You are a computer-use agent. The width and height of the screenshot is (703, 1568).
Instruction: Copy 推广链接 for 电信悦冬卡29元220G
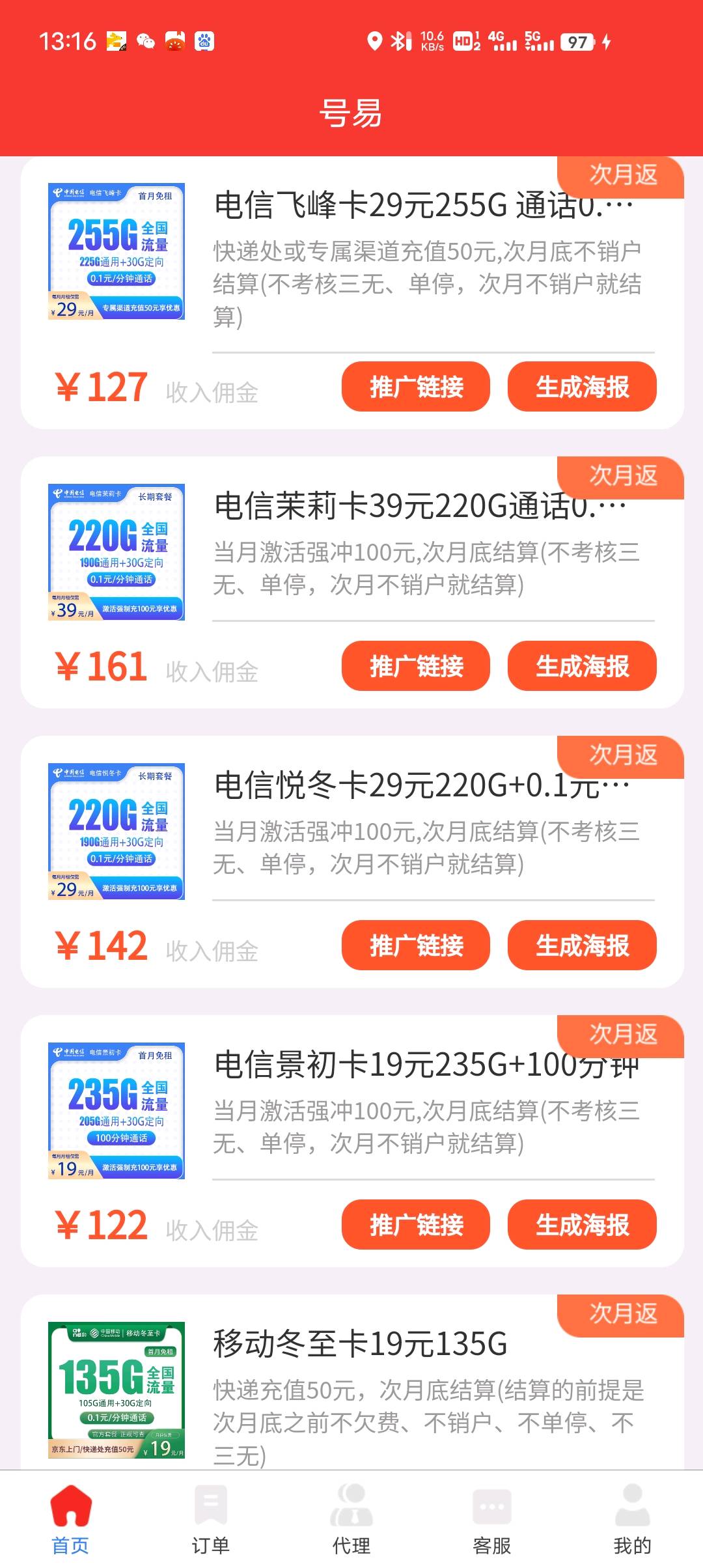point(415,945)
